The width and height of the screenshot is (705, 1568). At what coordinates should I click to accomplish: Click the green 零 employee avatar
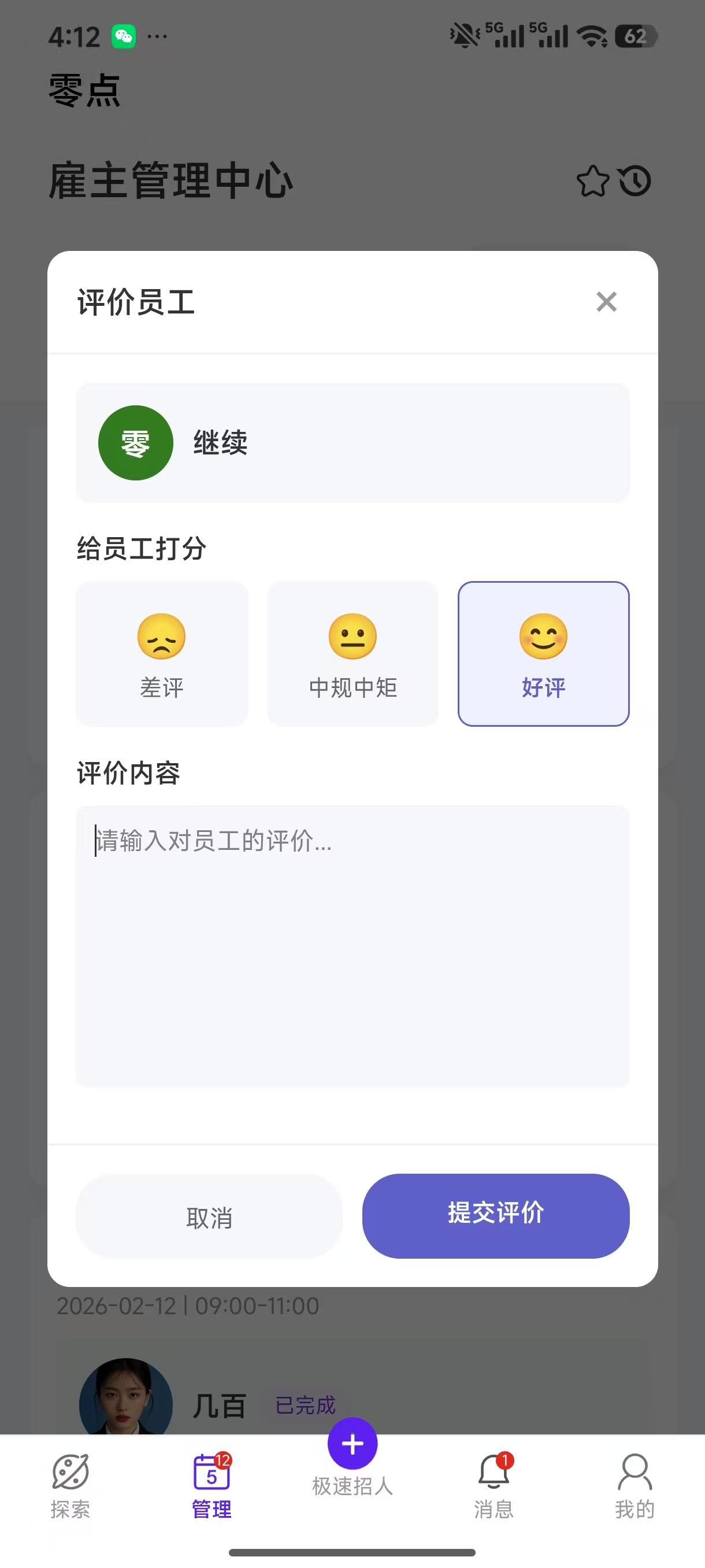(135, 442)
